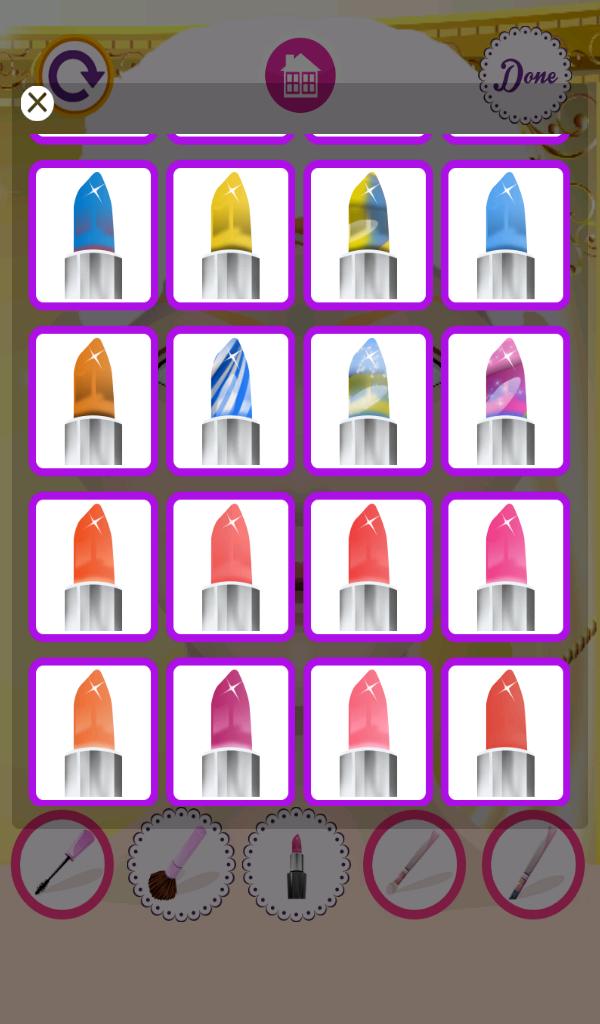The image size is (600, 1024).
Task: Apply the blue and white striped lipstick
Action: (x=231, y=400)
